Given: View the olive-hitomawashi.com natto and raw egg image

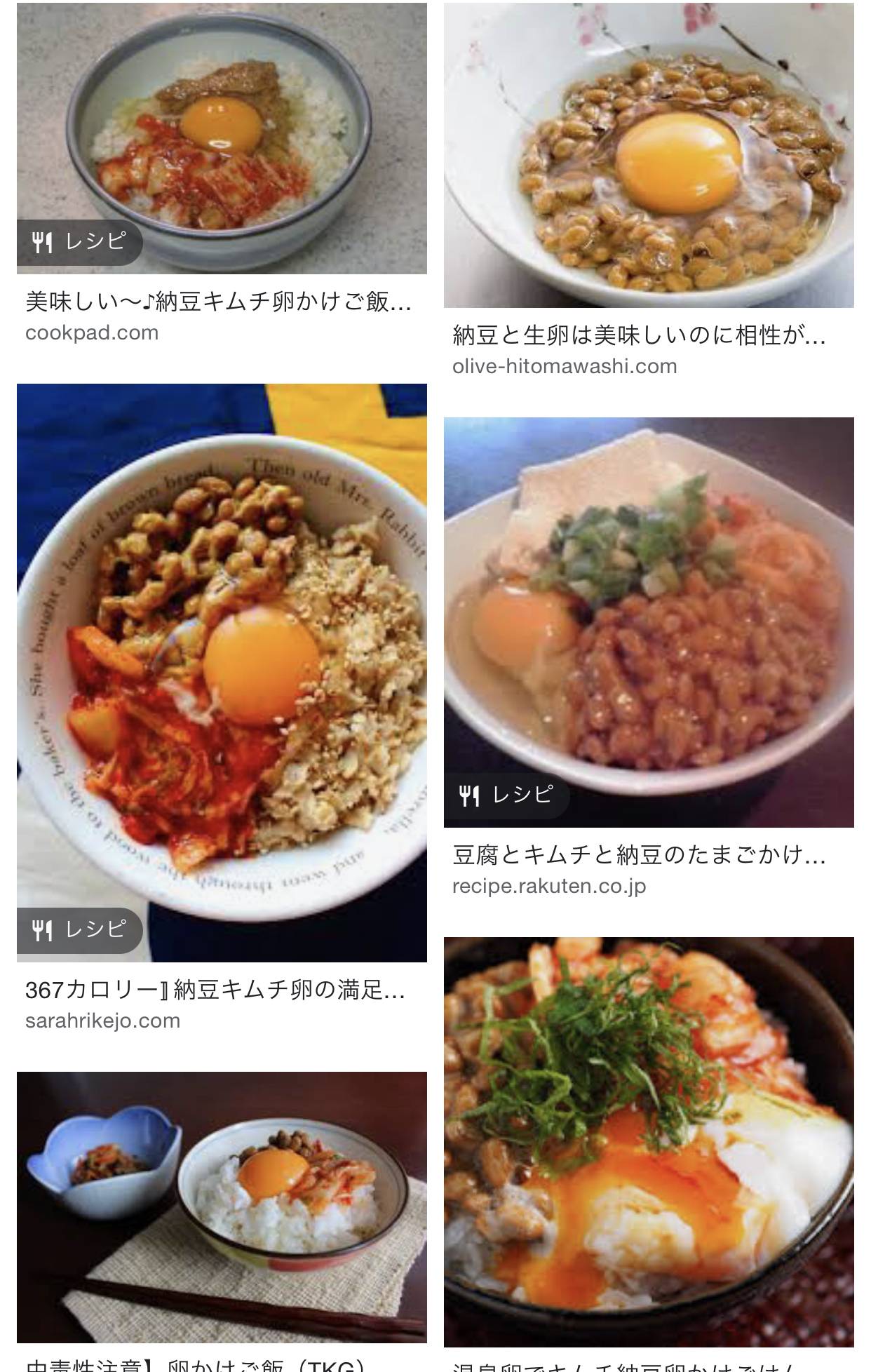Looking at the screenshot, I should click(x=649, y=155).
